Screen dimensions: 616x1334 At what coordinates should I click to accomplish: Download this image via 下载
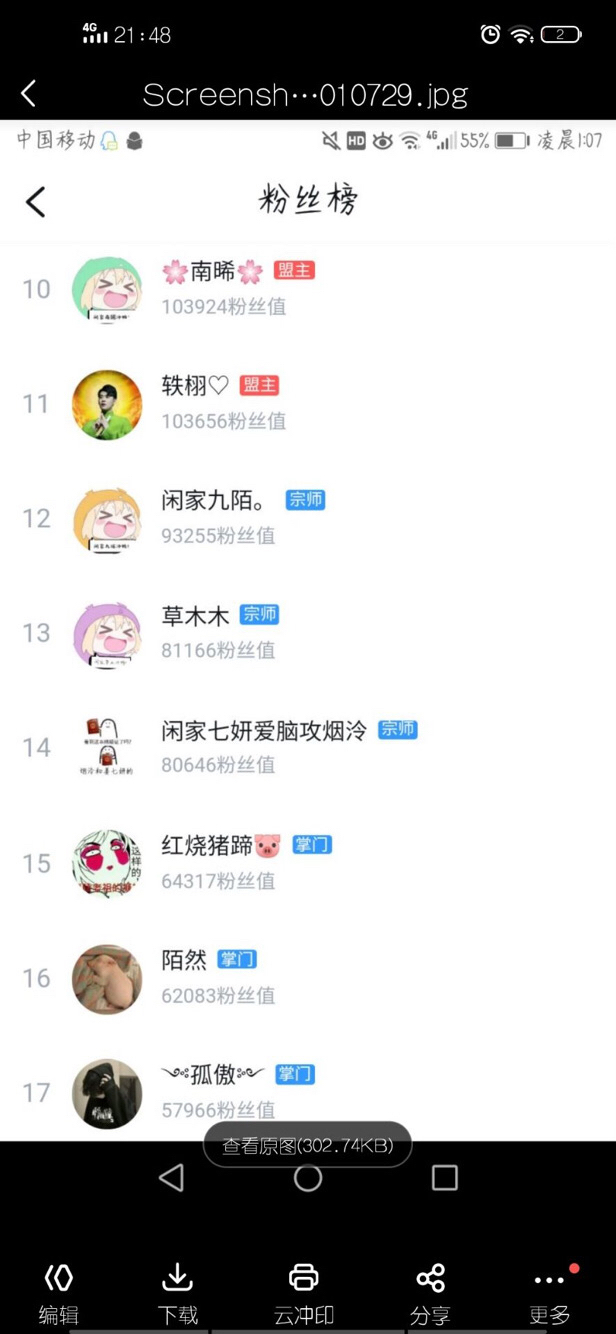point(177,1290)
